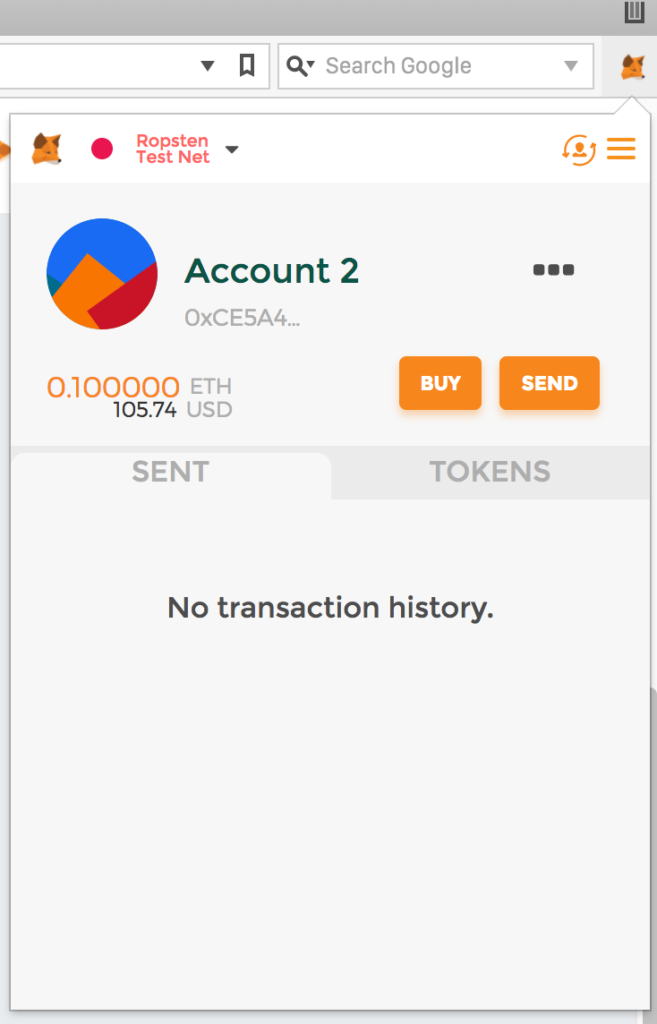The width and height of the screenshot is (657, 1024).
Task: Switch to the TOKENS tab
Action: click(490, 472)
